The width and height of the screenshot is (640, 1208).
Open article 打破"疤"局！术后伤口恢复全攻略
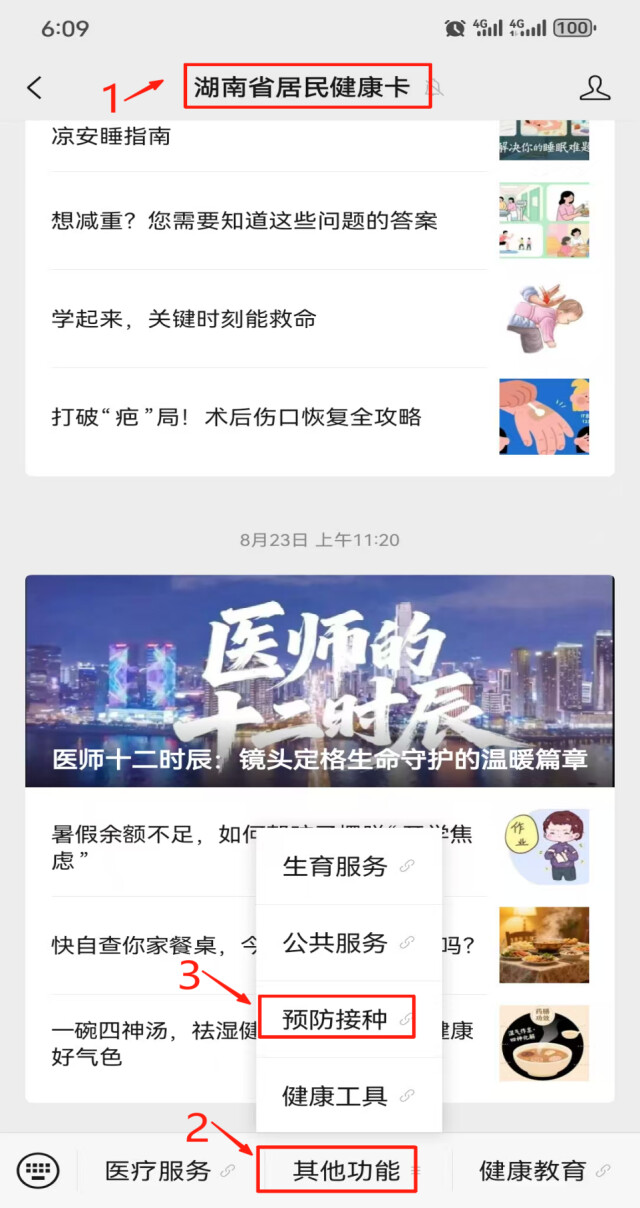[237, 417]
